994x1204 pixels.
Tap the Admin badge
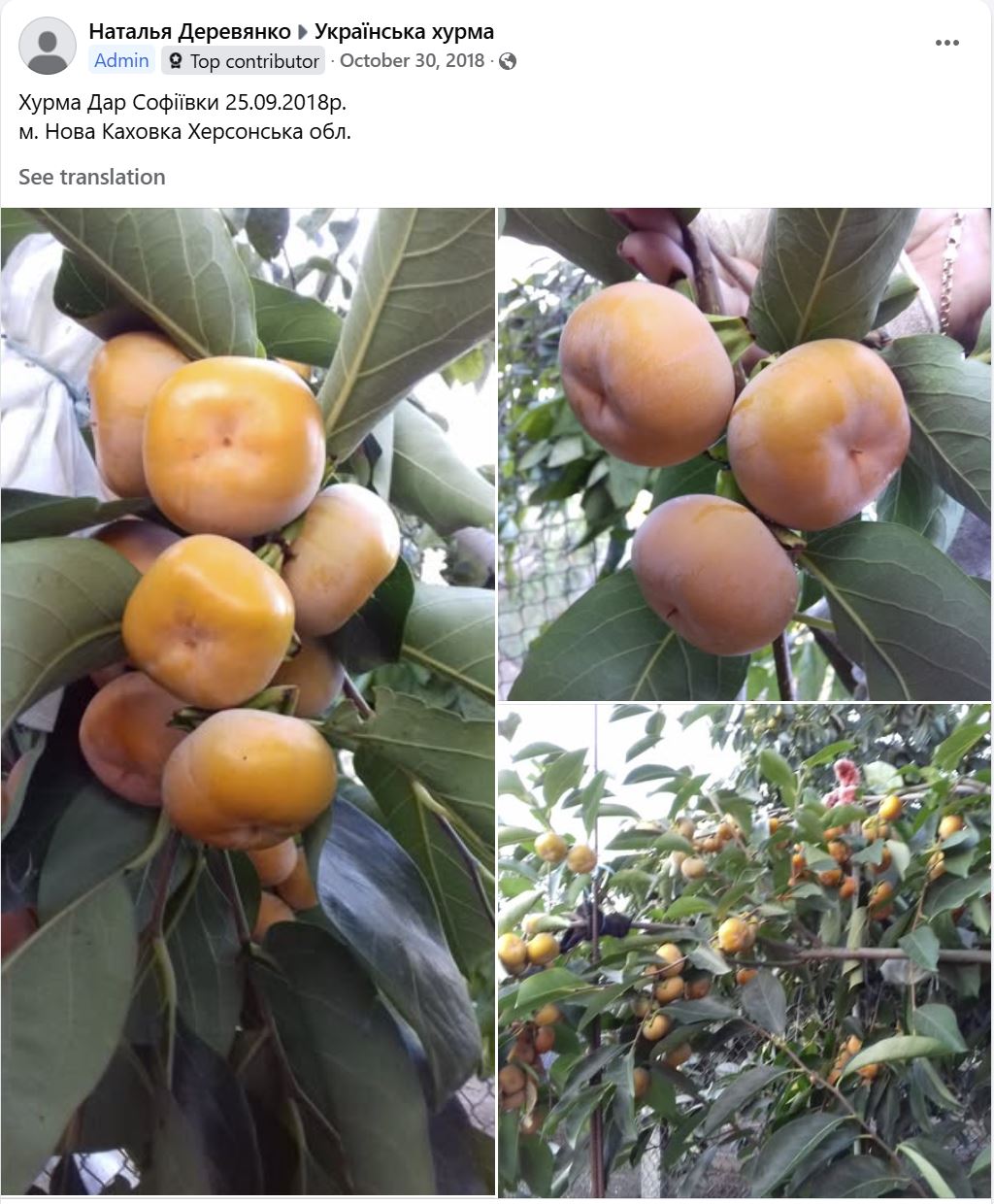pos(121,60)
